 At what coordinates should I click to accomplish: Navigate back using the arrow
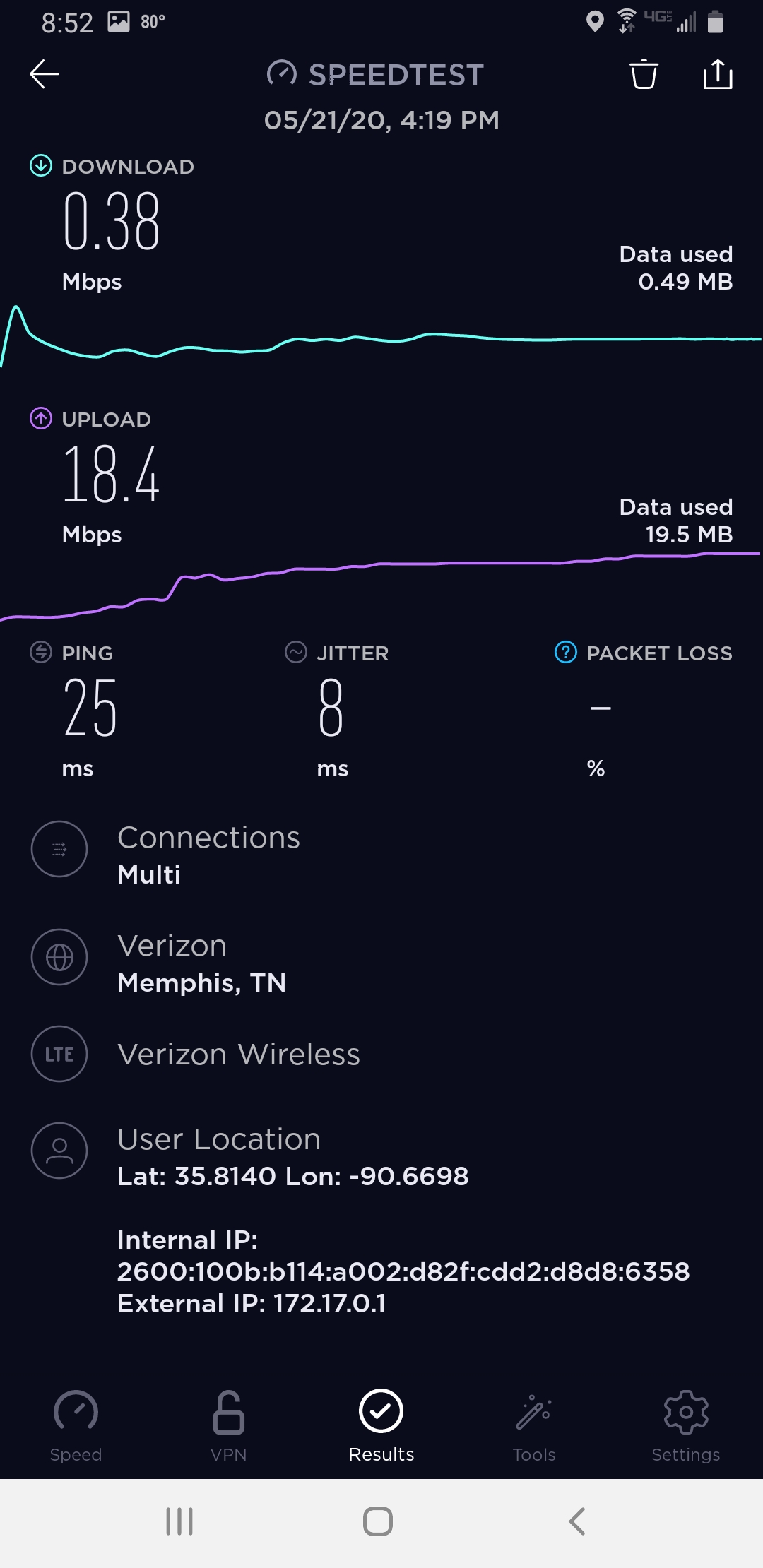point(44,73)
